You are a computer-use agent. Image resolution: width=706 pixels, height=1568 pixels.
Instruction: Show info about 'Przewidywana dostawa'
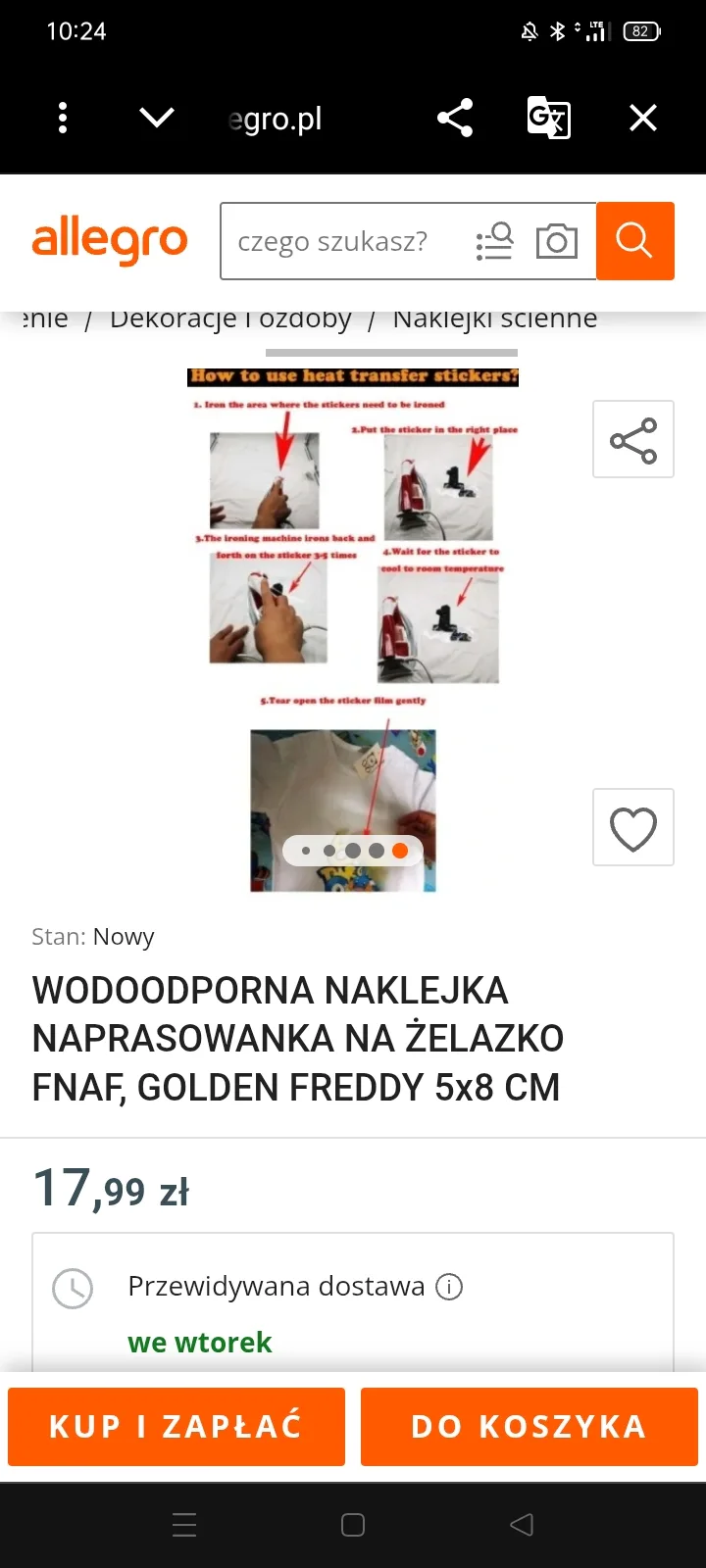point(449,1287)
